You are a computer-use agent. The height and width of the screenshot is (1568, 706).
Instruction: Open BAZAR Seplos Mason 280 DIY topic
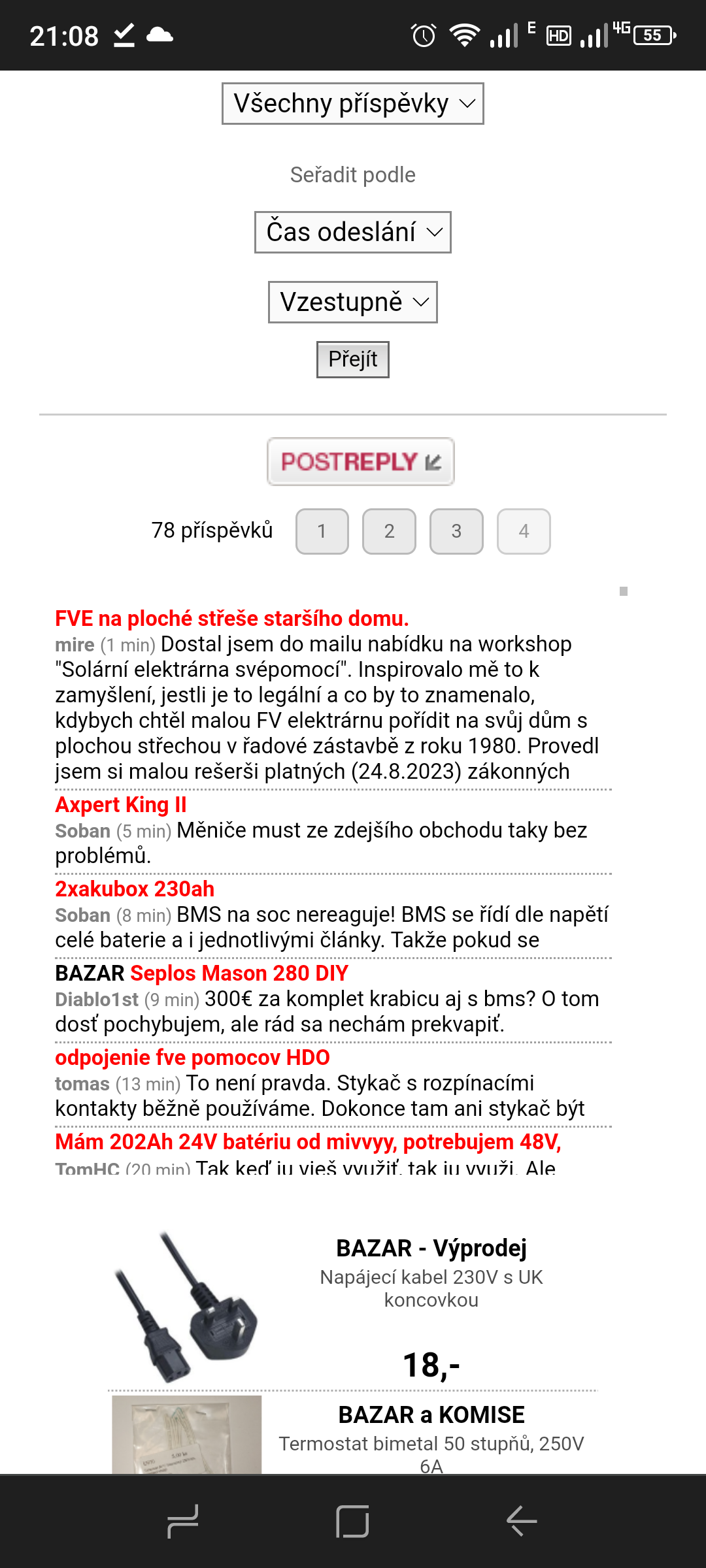pos(239,973)
